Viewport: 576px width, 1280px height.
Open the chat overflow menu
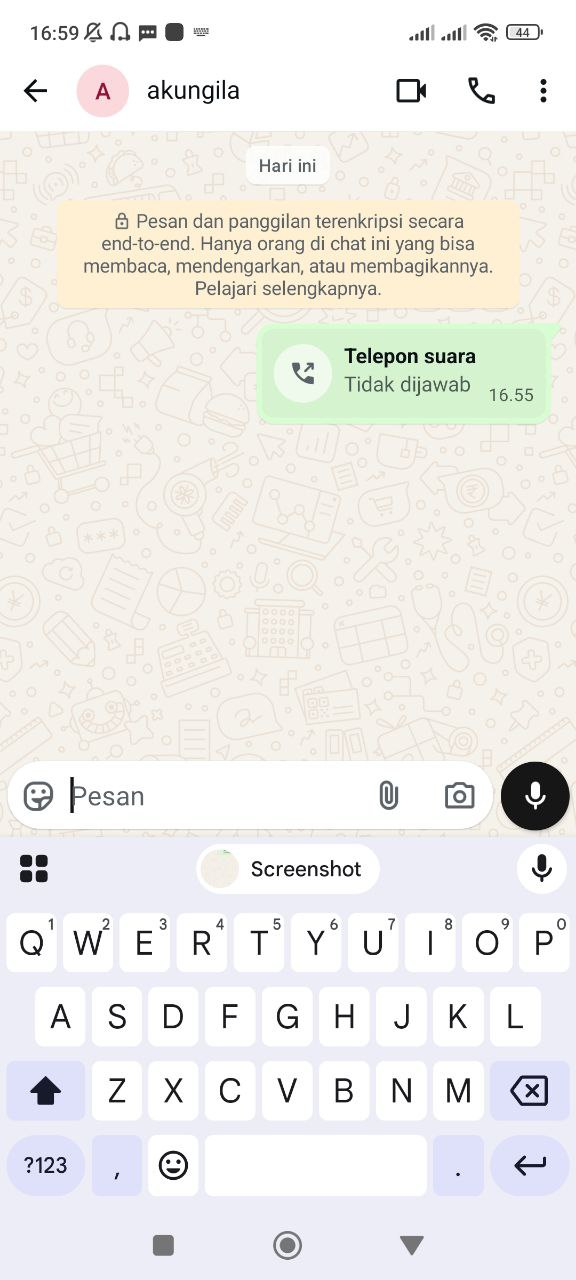click(543, 91)
